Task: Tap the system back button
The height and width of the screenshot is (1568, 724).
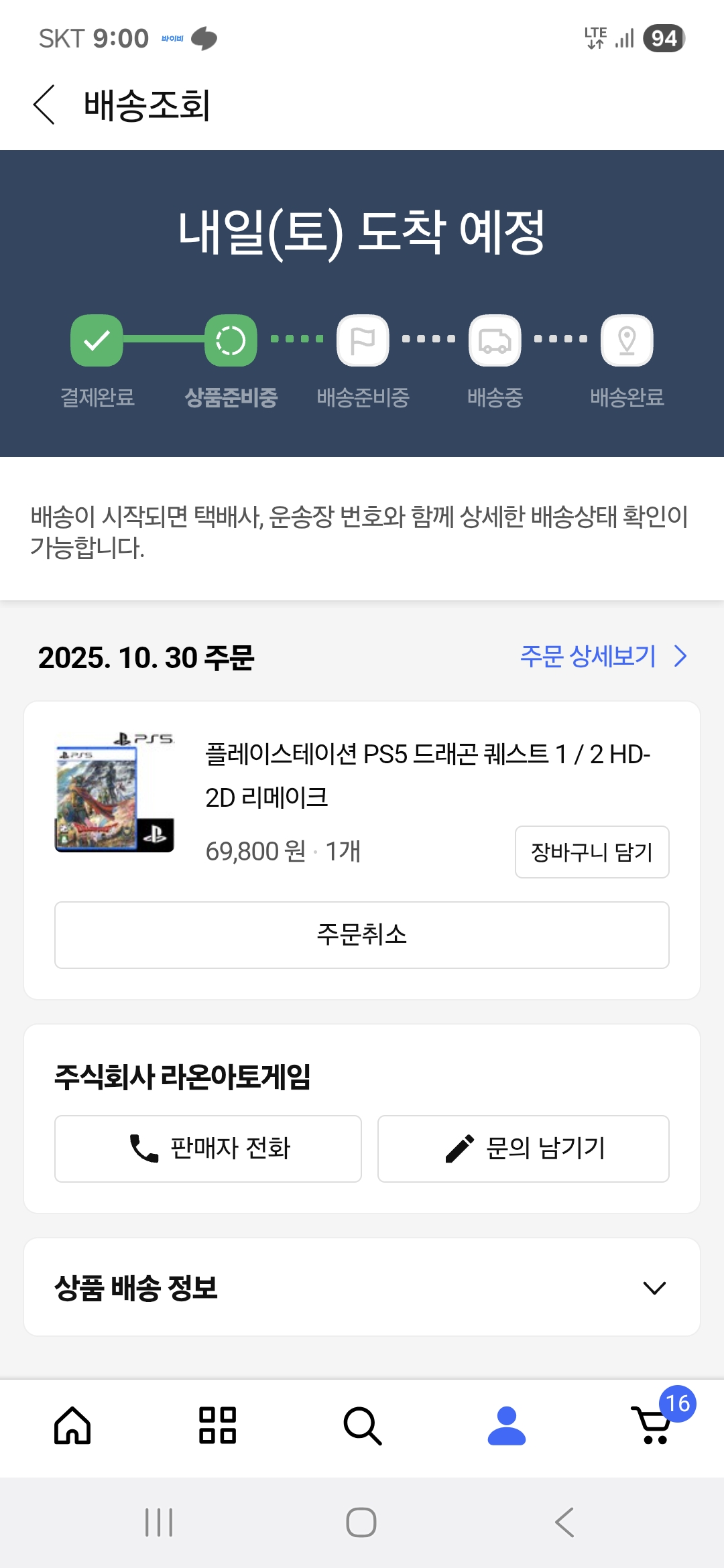Action: click(564, 1522)
